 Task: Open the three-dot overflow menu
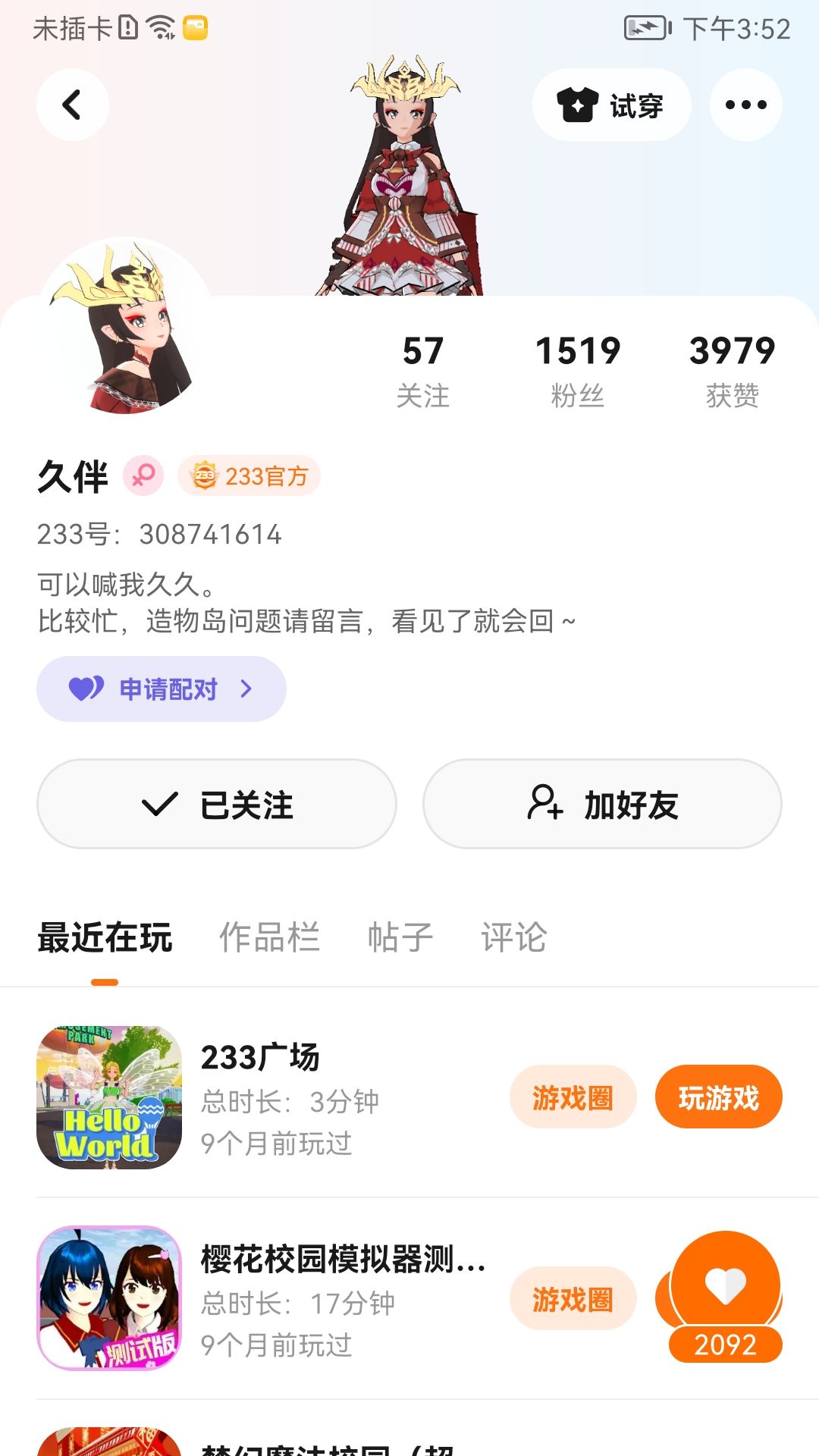click(x=745, y=105)
